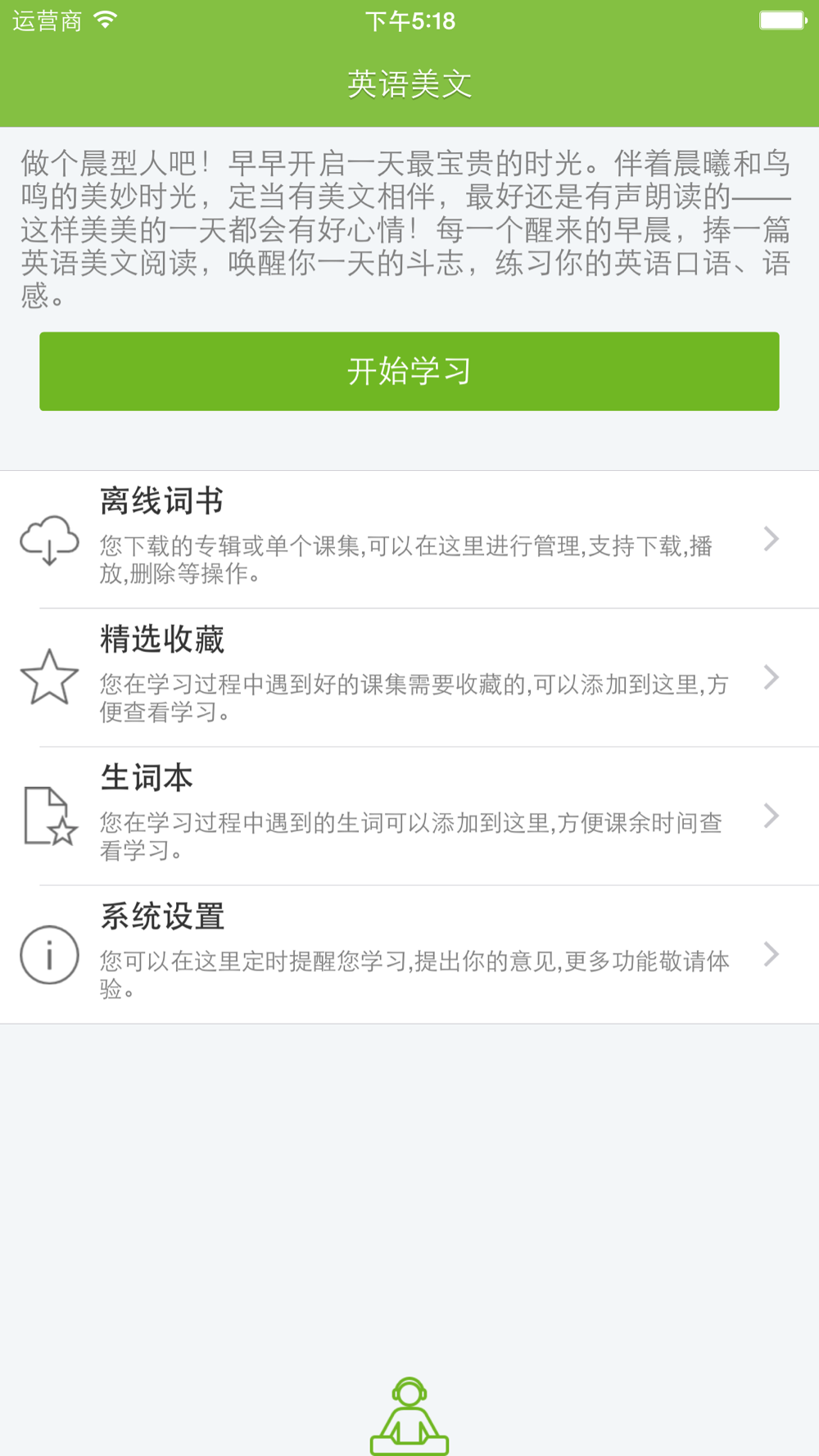Go to 系统设置 settings
The height and width of the screenshot is (1456, 819).
pos(409,954)
